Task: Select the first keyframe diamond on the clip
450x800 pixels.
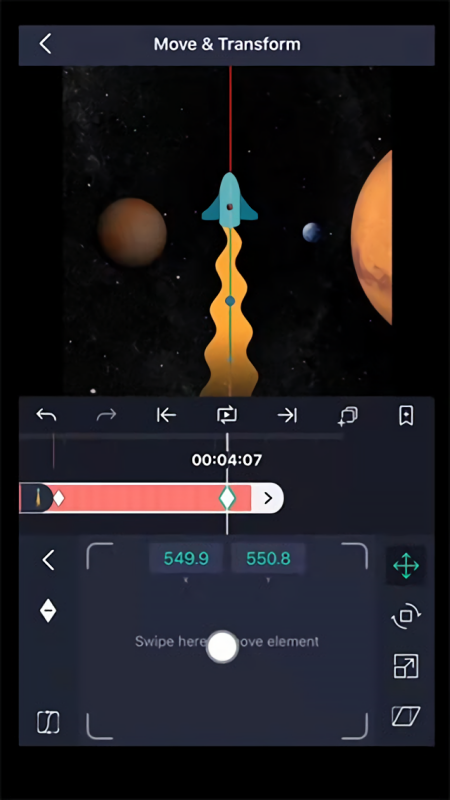Action: point(59,498)
